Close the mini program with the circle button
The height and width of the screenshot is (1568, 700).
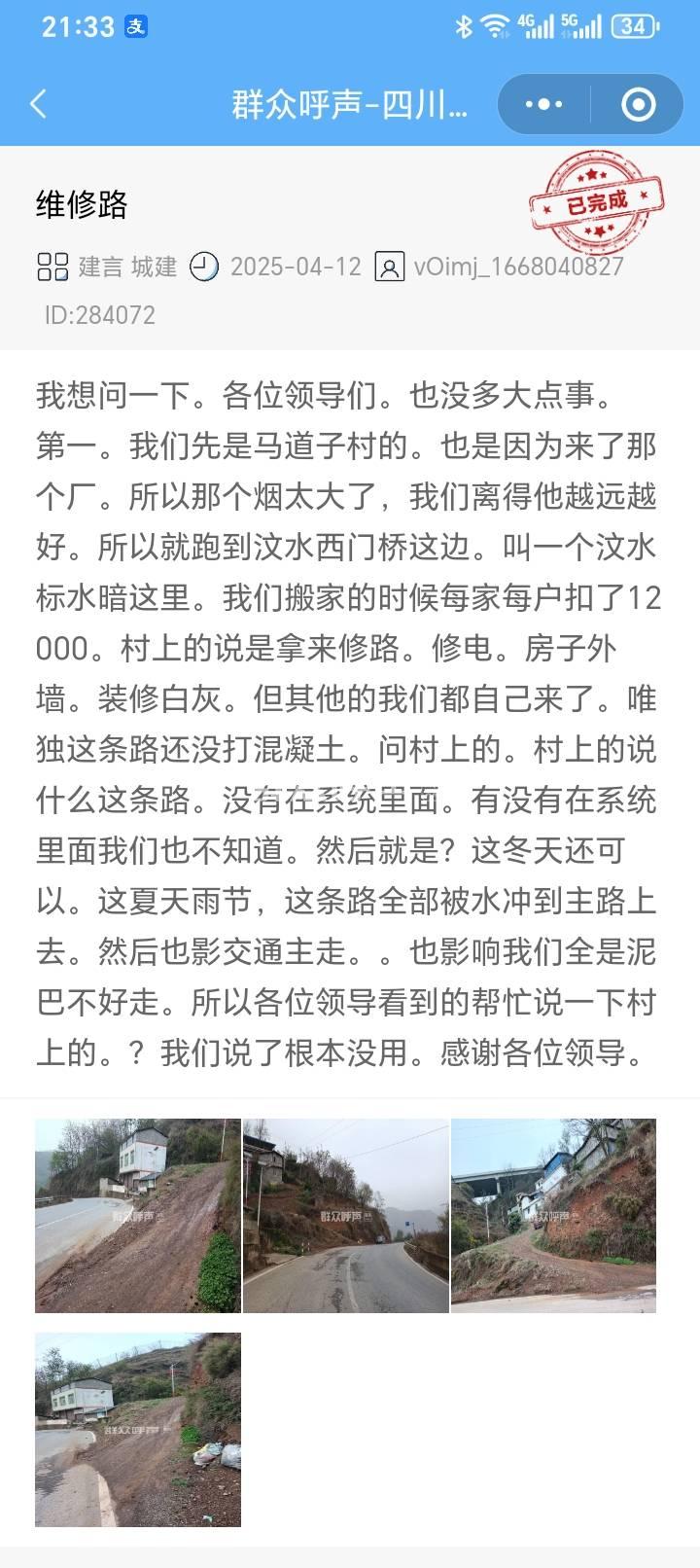(639, 104)
